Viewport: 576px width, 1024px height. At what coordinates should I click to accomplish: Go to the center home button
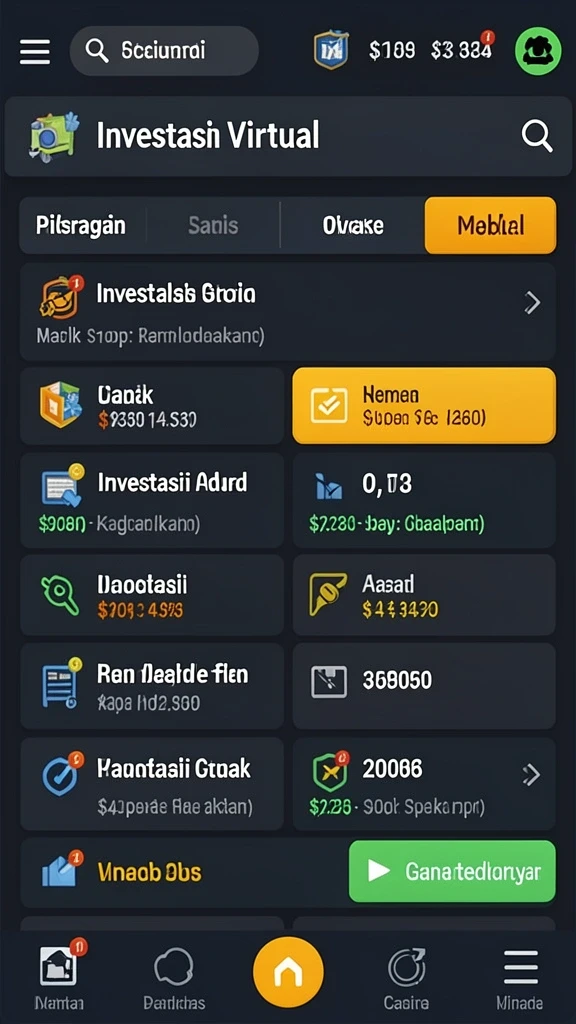[288, 972]
